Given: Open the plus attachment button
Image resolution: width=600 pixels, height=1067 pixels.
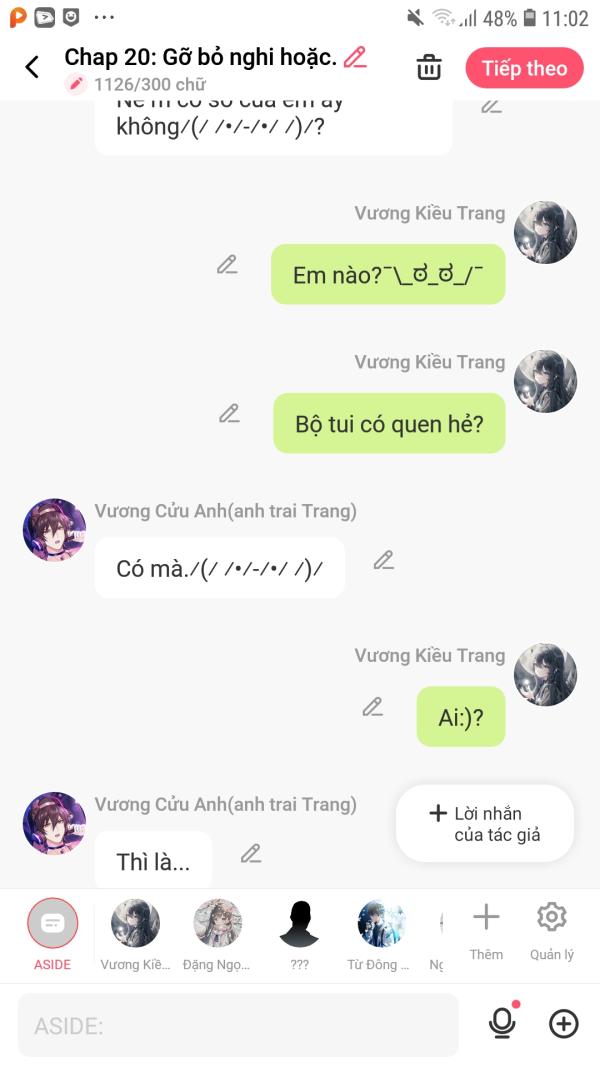Looking at the screenshot, I should 563,1023.
